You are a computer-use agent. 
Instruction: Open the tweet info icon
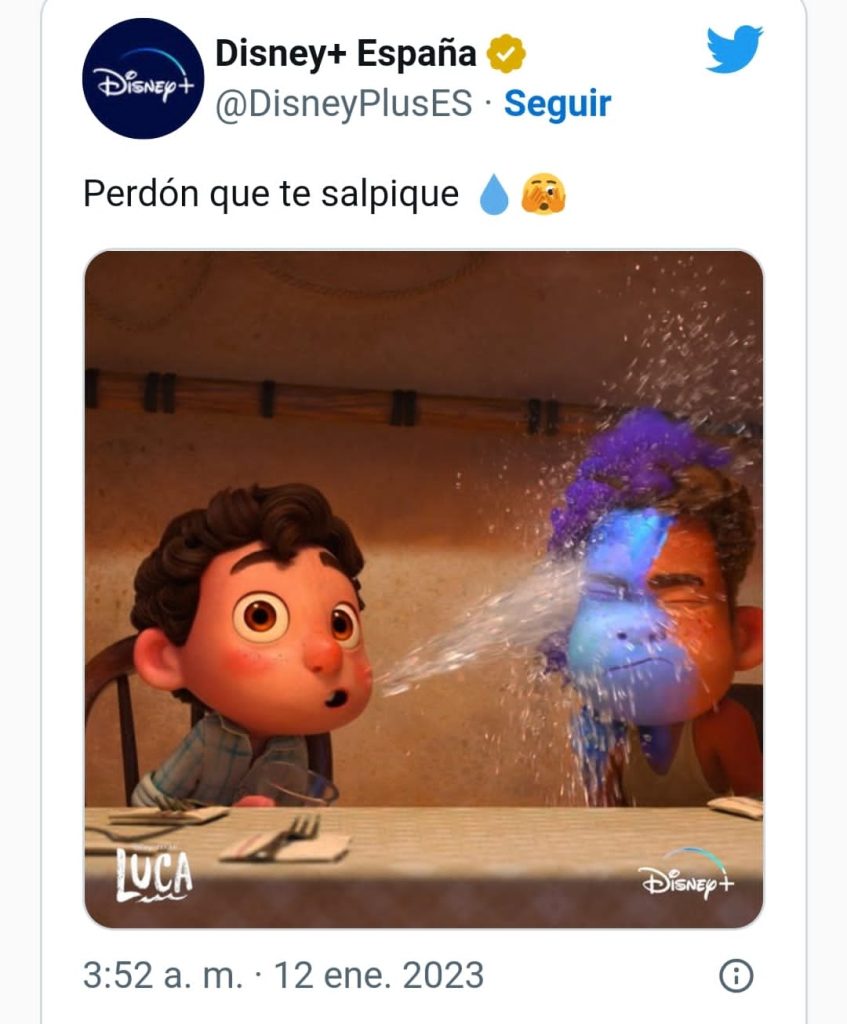tap(736, 976)
